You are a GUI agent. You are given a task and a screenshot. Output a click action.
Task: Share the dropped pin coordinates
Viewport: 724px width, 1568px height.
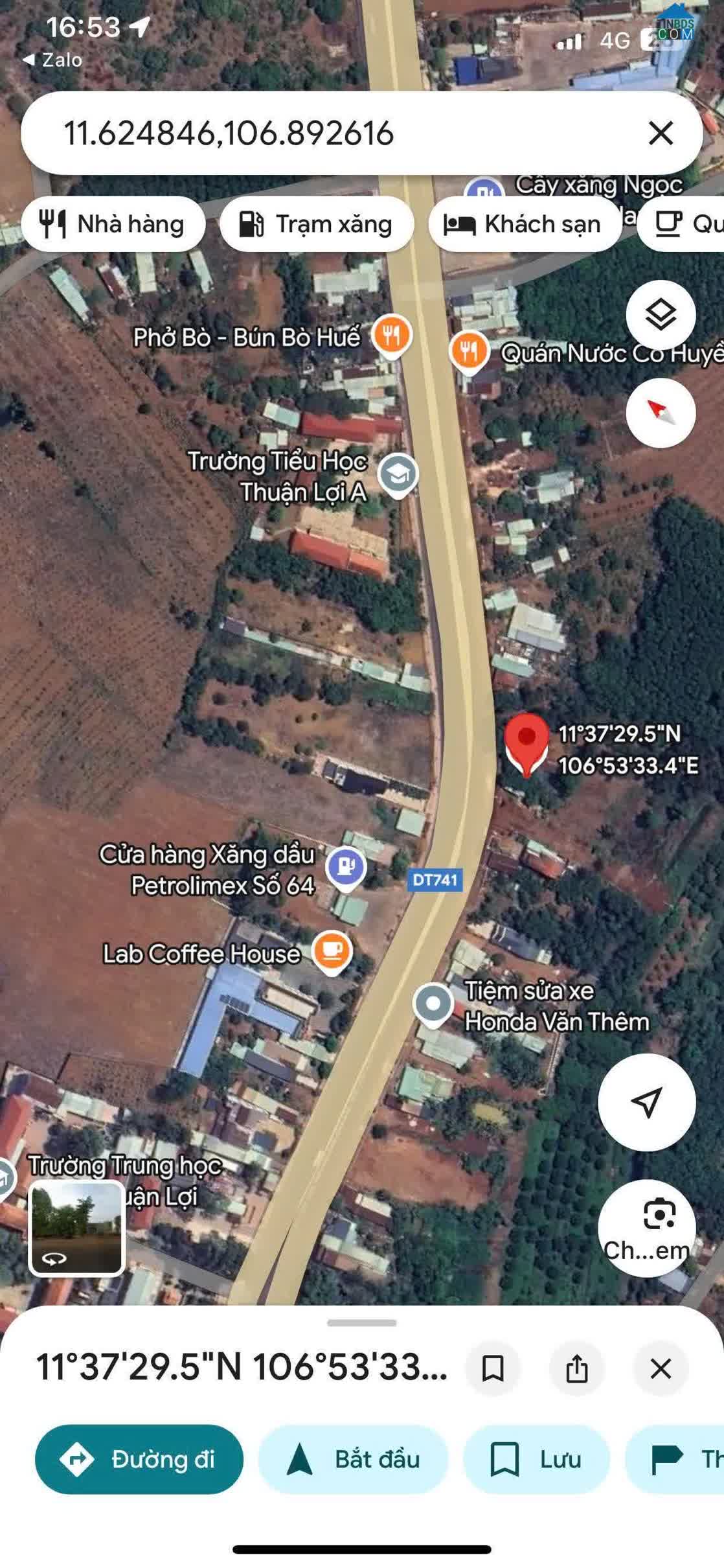click(x=576, y=1368)
